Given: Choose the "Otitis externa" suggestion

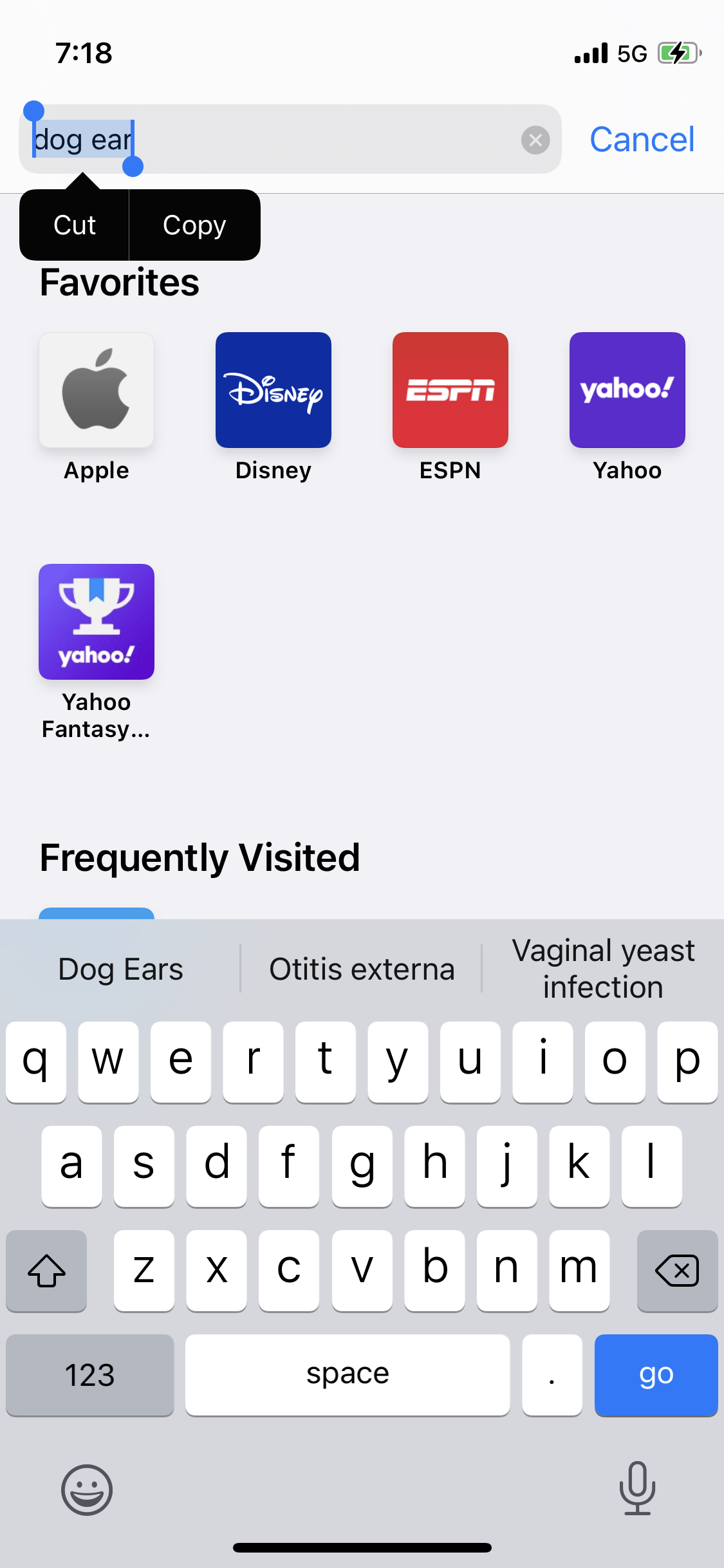Looking at the screenshot, I should coord(362,969).
